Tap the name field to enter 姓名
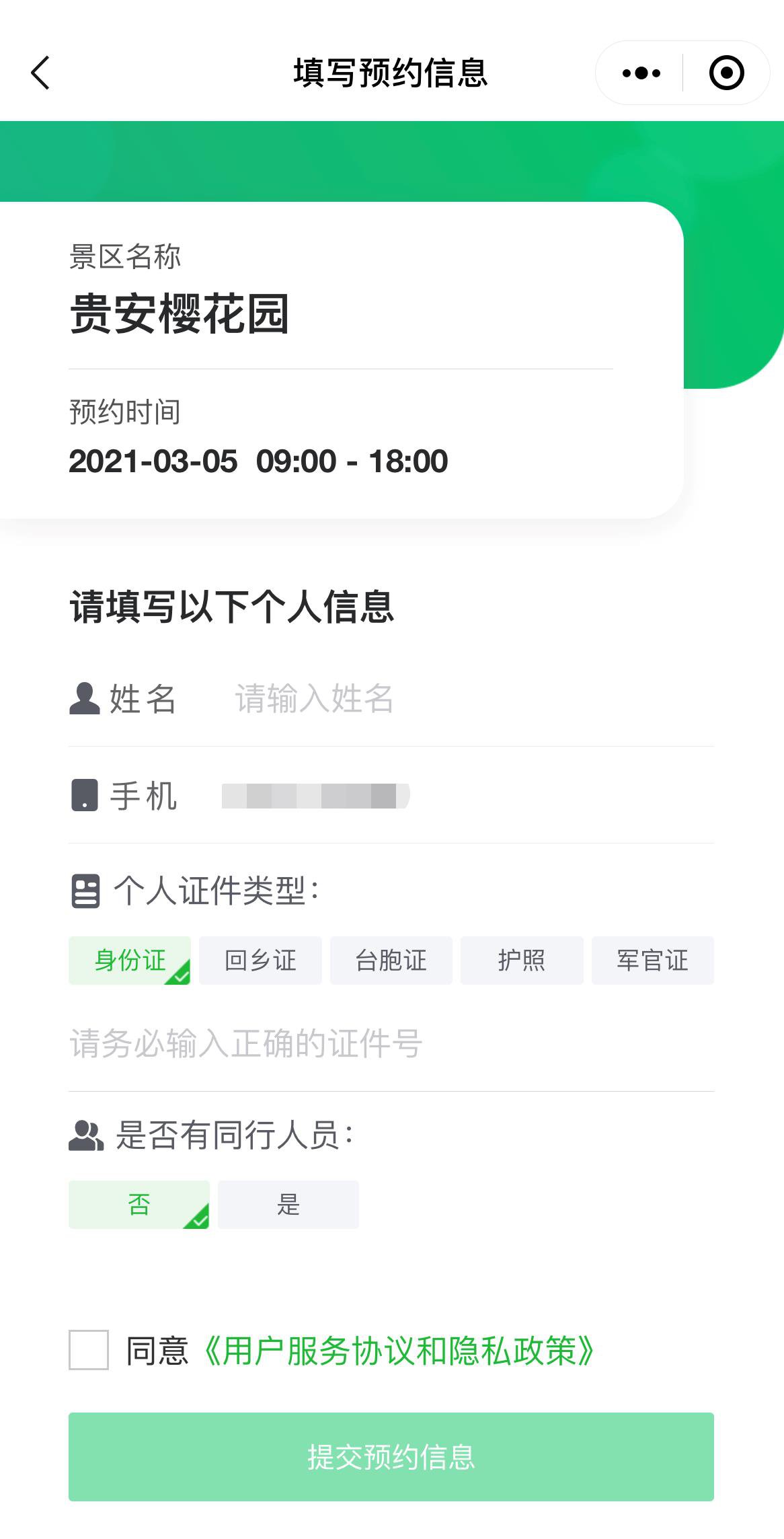Image resolution: width=784 pixels, height=1539 pixels. point(471,698)
